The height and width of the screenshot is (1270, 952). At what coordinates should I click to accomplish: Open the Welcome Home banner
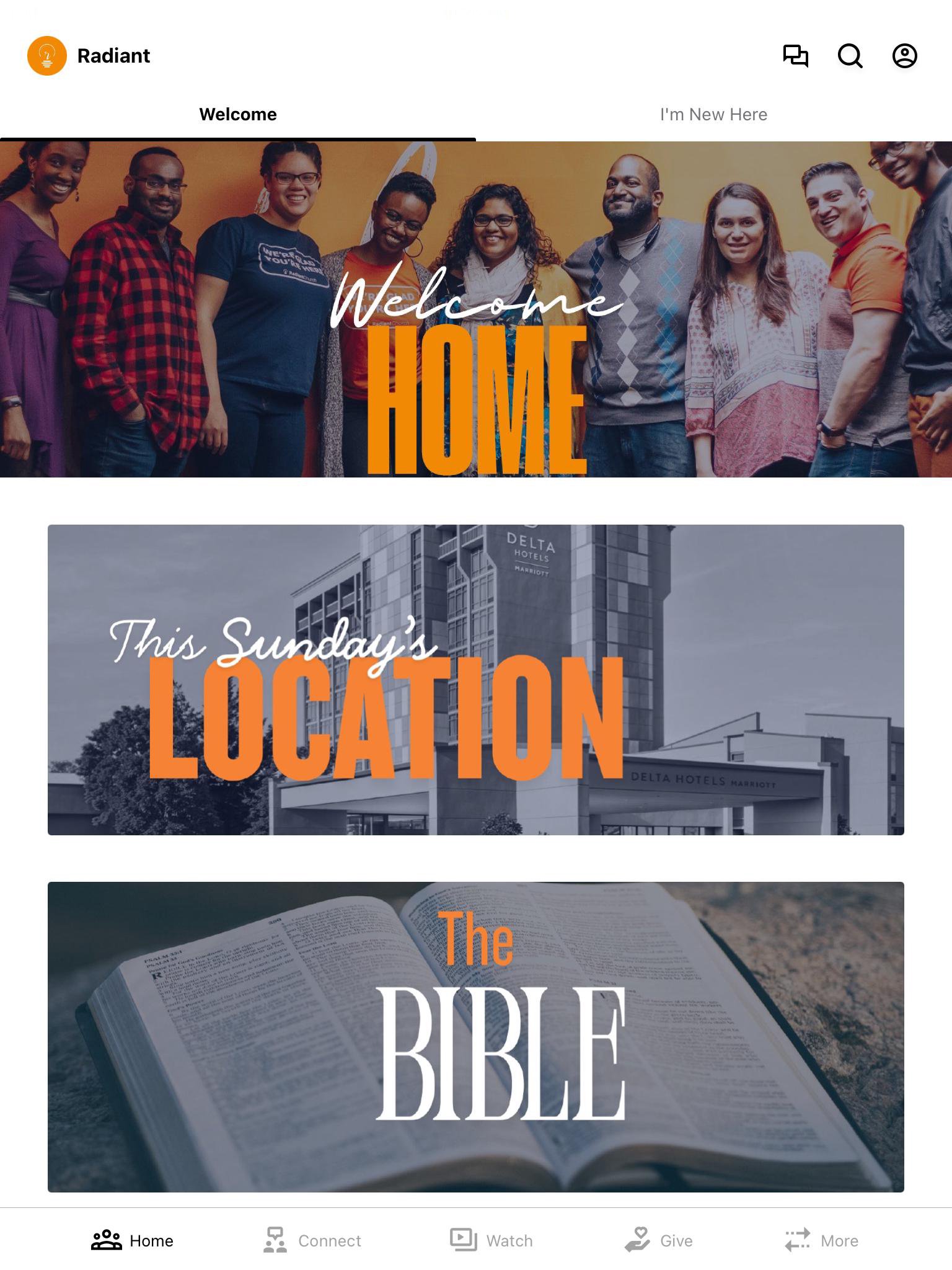pos(476,309)
